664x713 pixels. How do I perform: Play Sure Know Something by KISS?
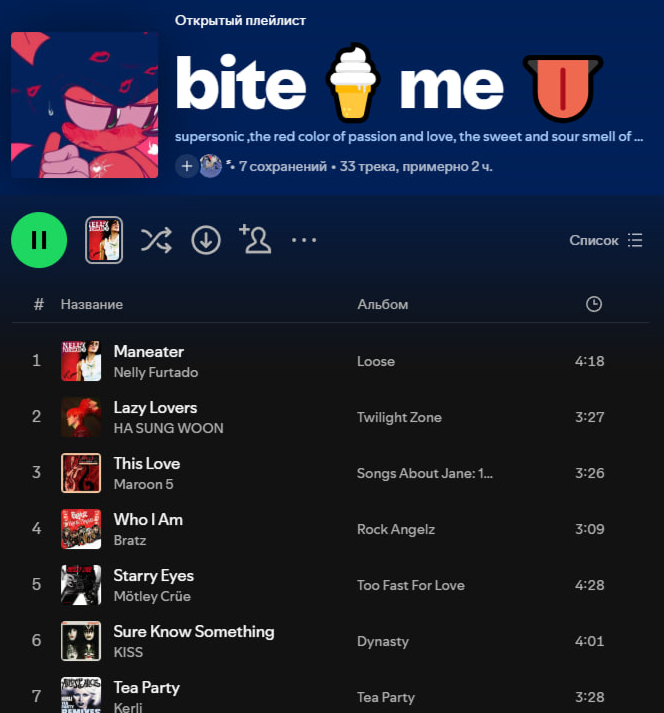pos(193,632)
